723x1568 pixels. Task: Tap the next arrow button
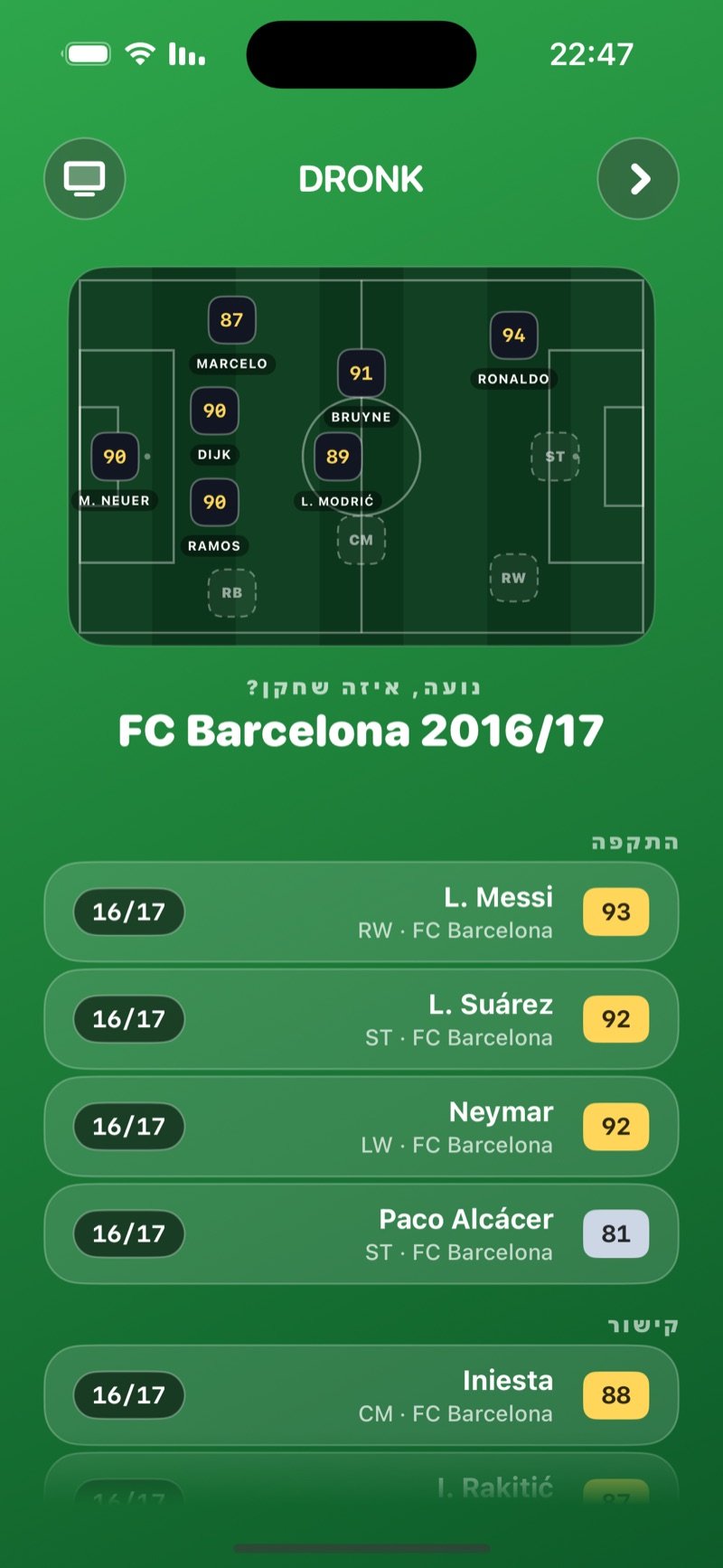pyautogui.click(x=638, y=178)
